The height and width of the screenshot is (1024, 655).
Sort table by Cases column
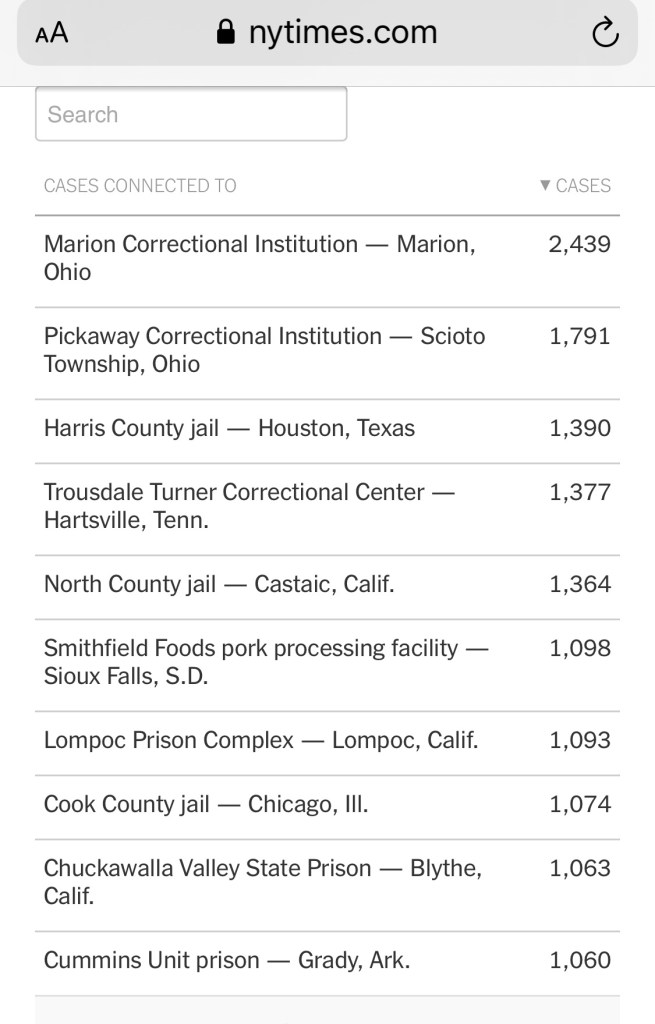coord(575,185)
